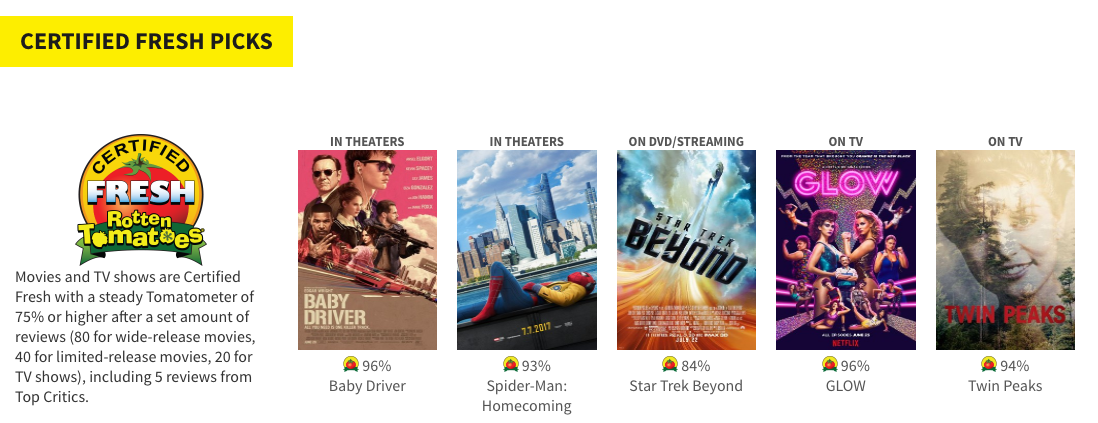View the Spider-Man: Homecoming poster tile
The width and height of the screenshot is (1098, 423).
pos(527,250)
